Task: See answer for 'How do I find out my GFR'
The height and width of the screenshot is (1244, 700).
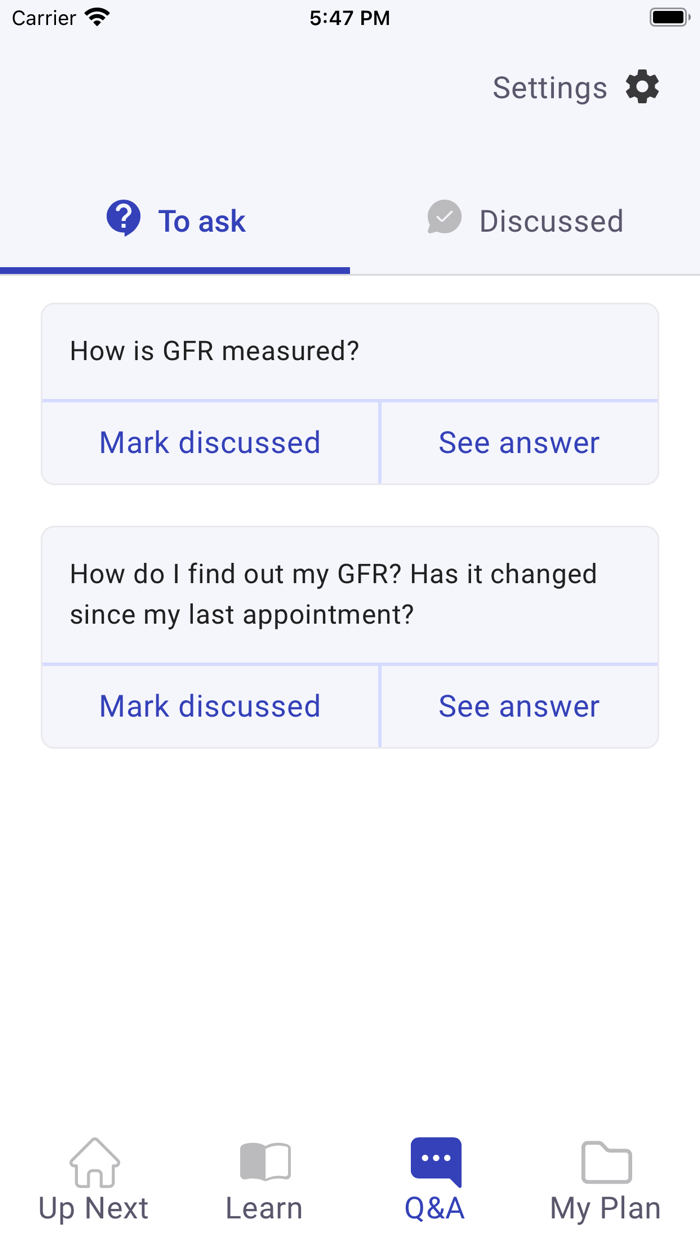Action: 519,706
